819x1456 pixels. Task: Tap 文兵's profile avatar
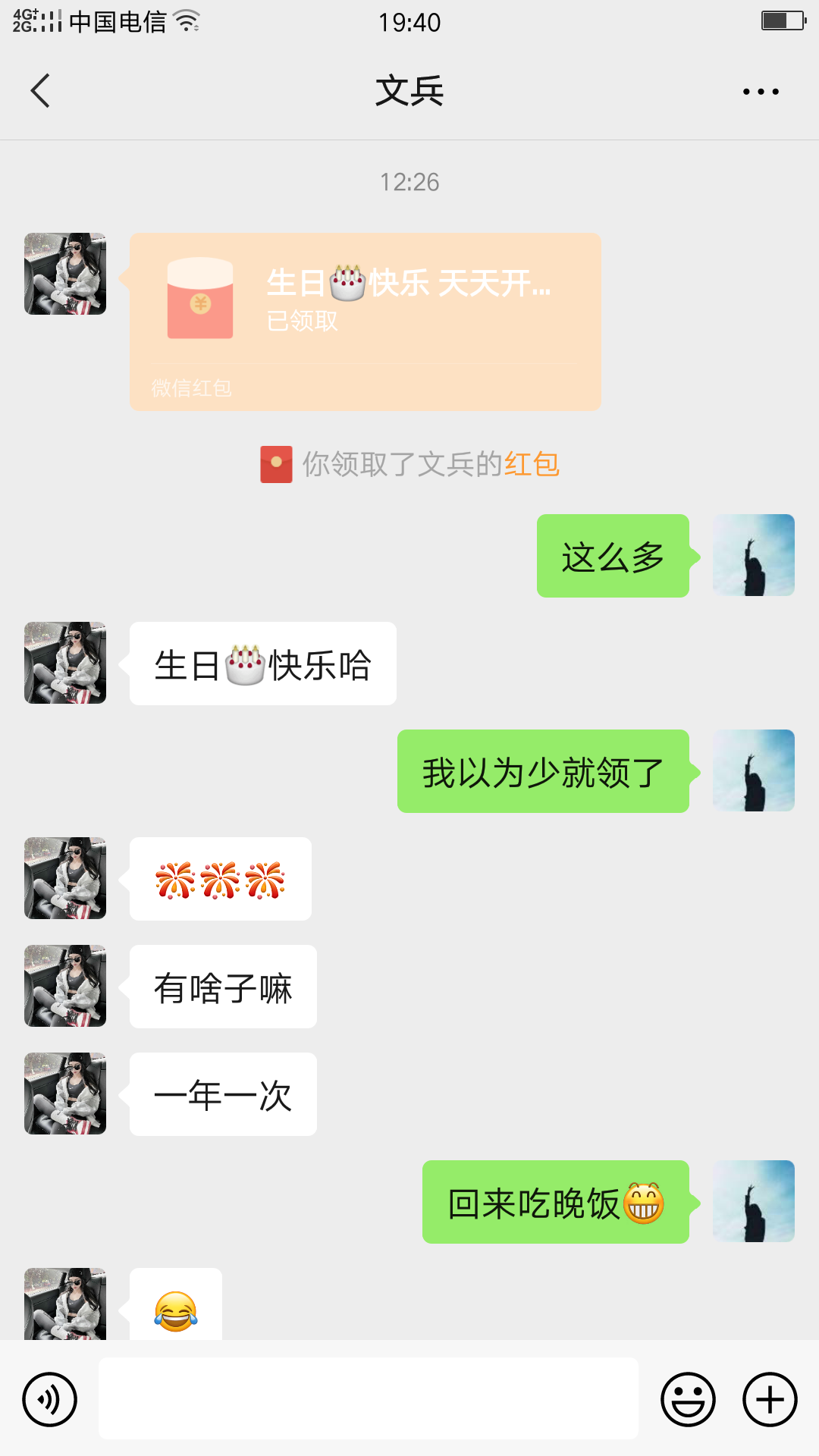[65, 275]
